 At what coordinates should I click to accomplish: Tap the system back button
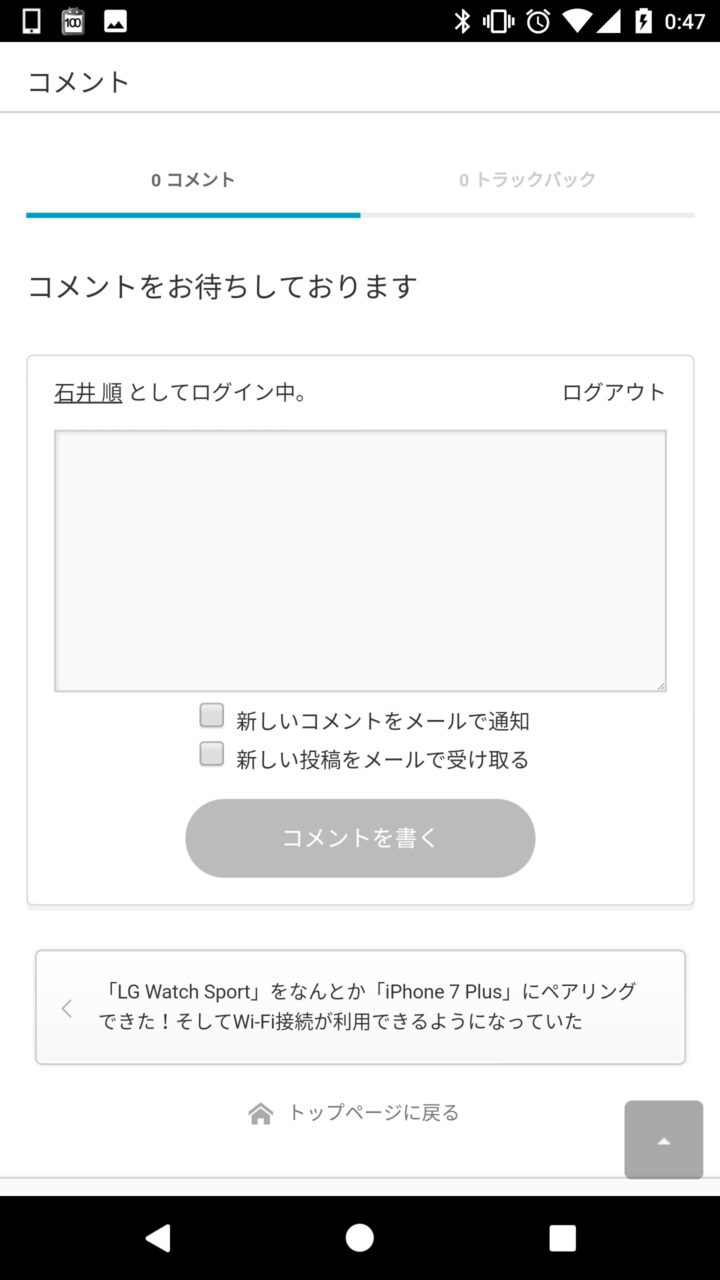pyautogui.click(x=158, y=1238)
